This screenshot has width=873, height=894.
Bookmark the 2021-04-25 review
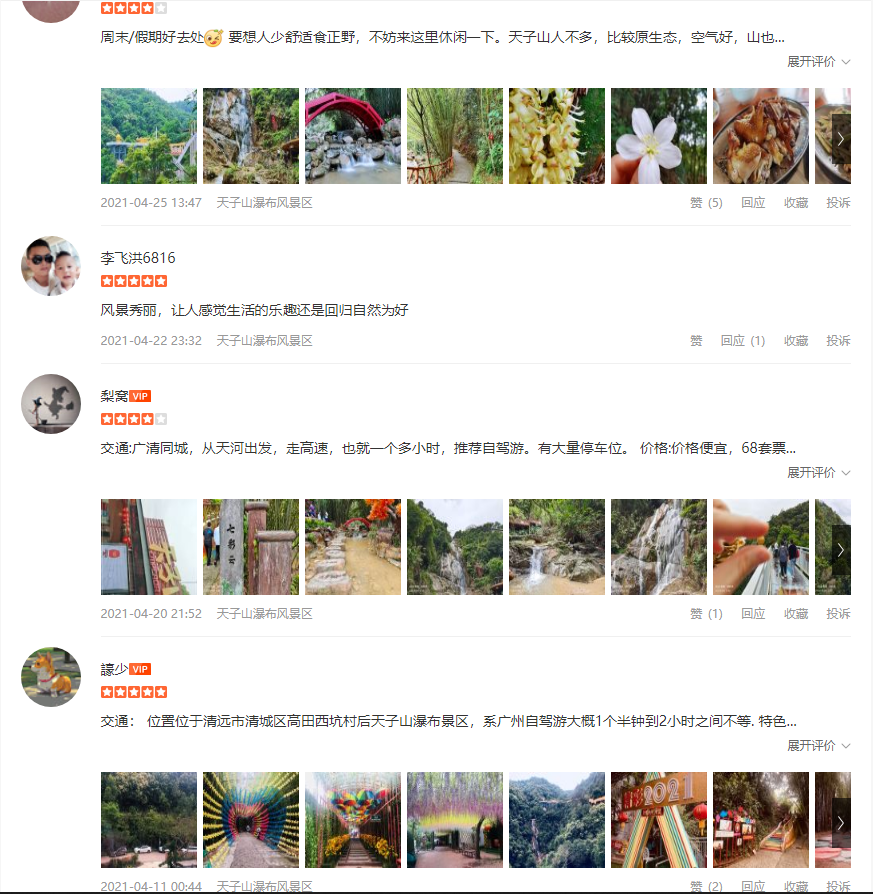click(x=796, y=203)
